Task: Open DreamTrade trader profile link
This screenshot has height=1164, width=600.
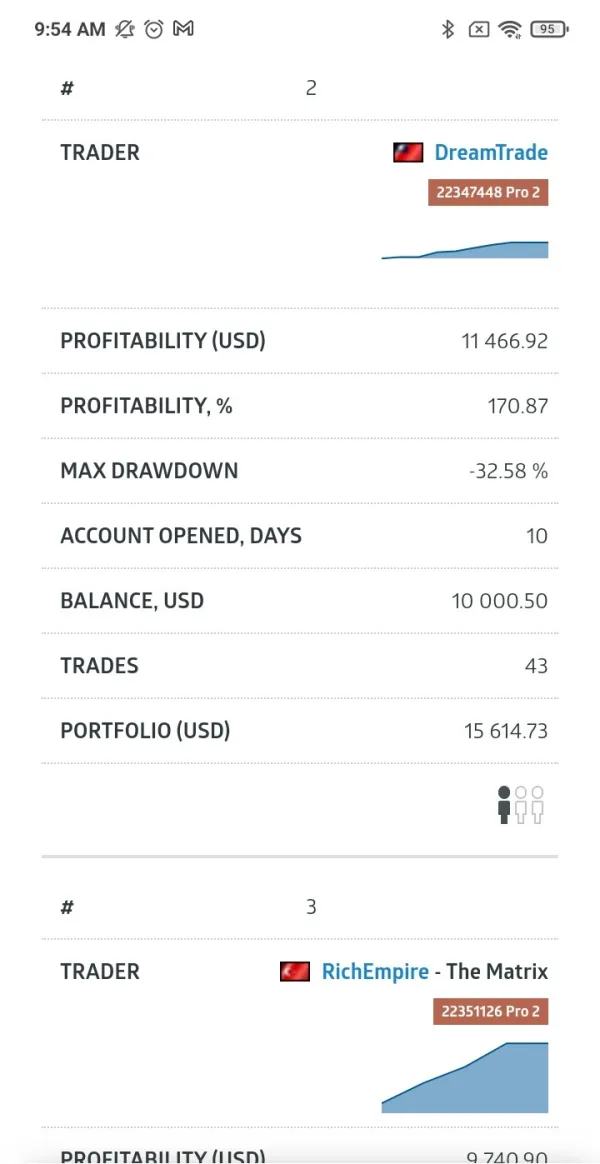Action: tap(490, 153)
